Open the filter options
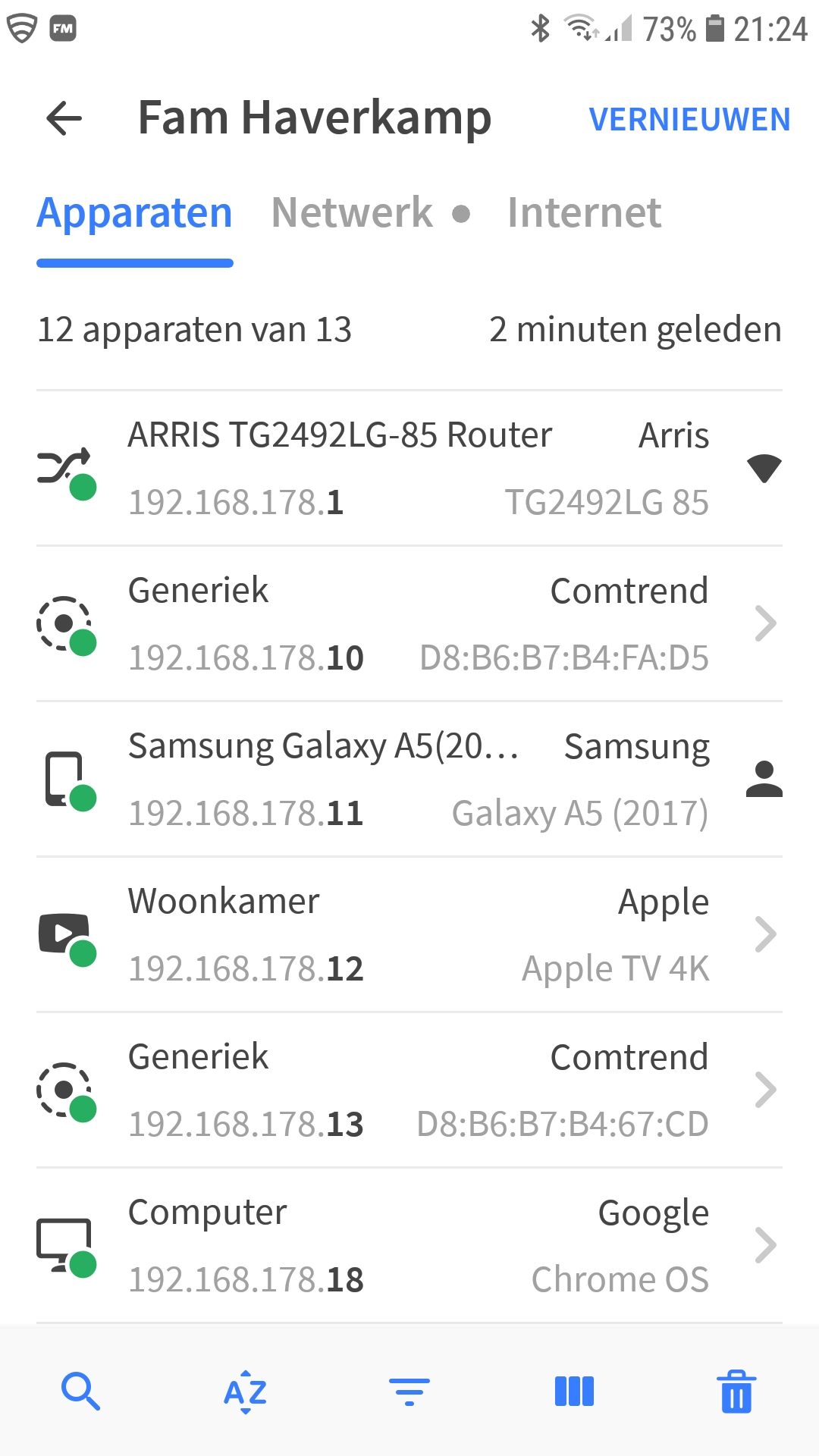Screen dimensions: 819x1456 409,1392
